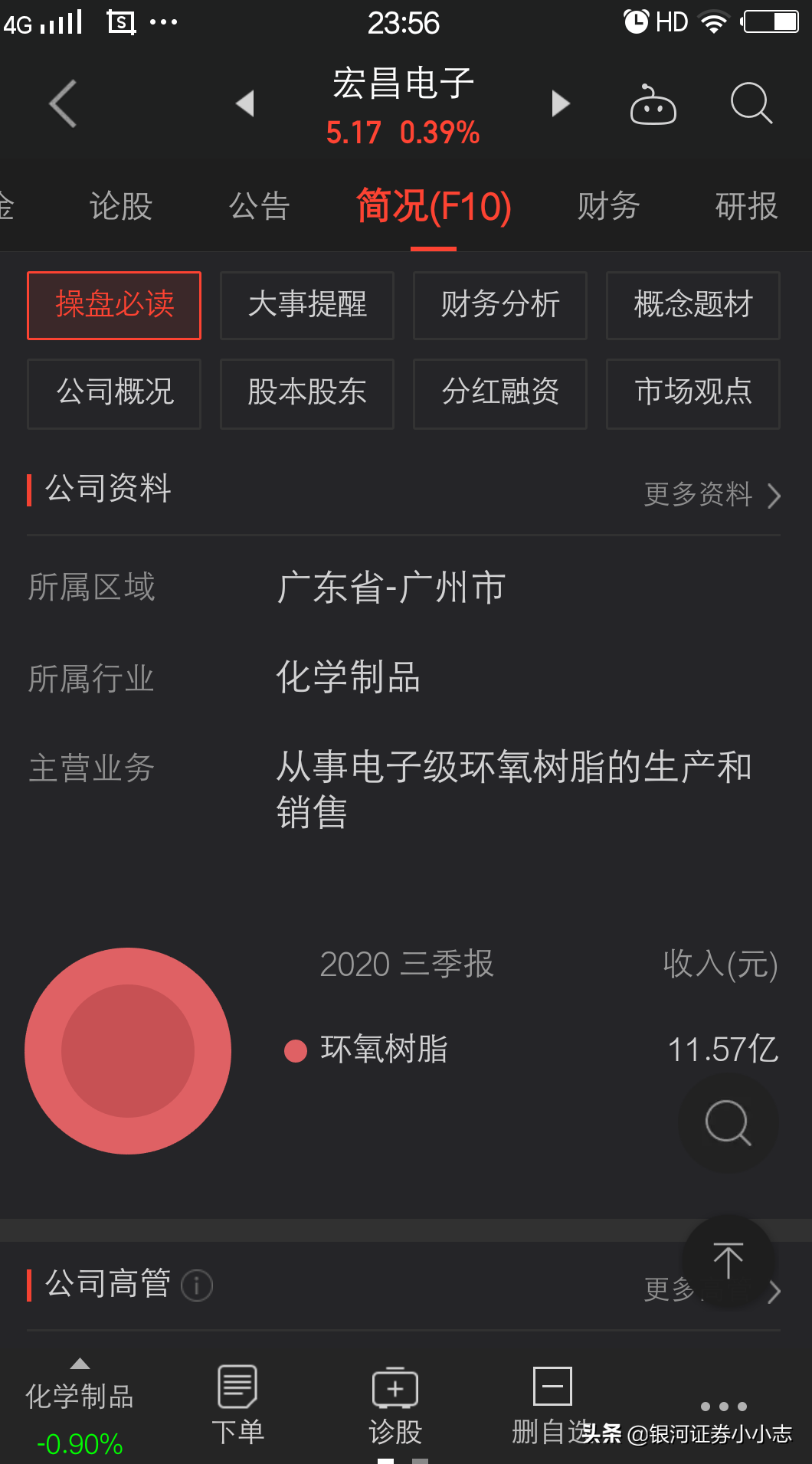This screenshot has height=1464, width=812.
Task: Switch to the next stock
Action: point(561,103)
